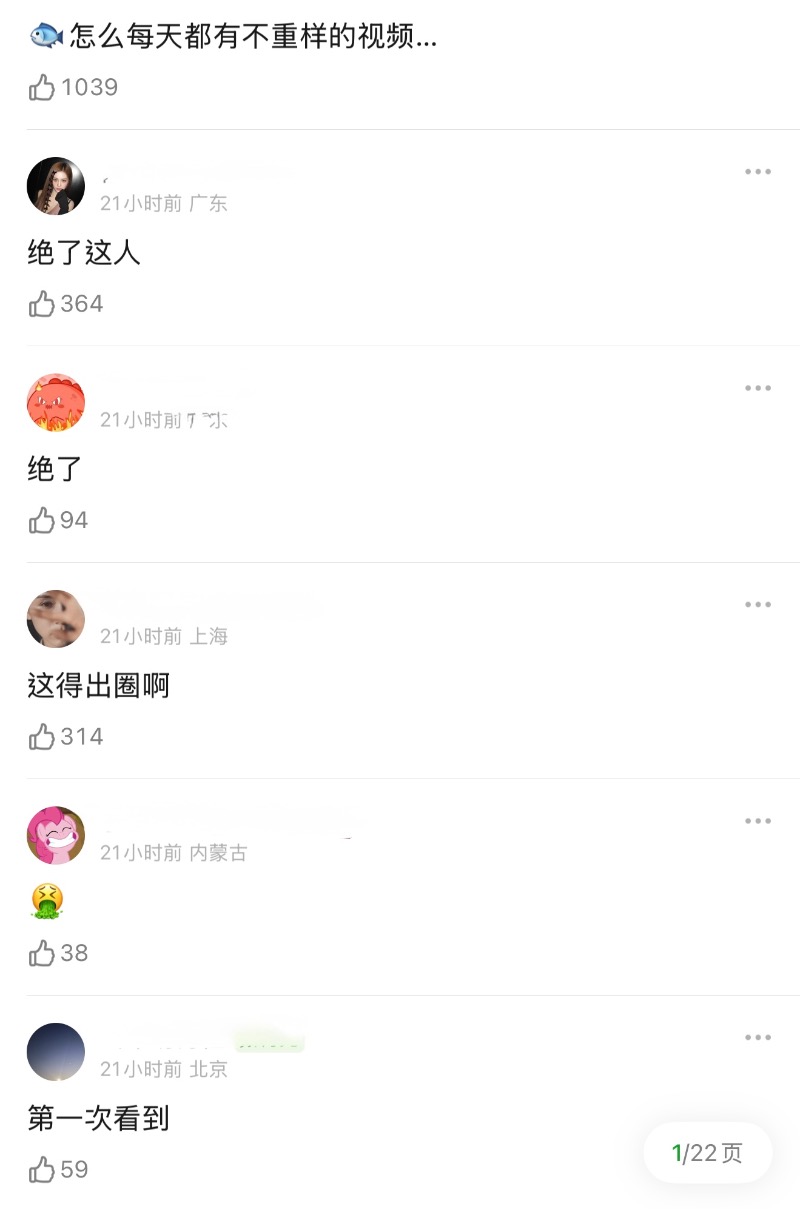800x1209 pixels.
Task: Open more options on the 94-like "绝了" comment
Action: (758, 388)
